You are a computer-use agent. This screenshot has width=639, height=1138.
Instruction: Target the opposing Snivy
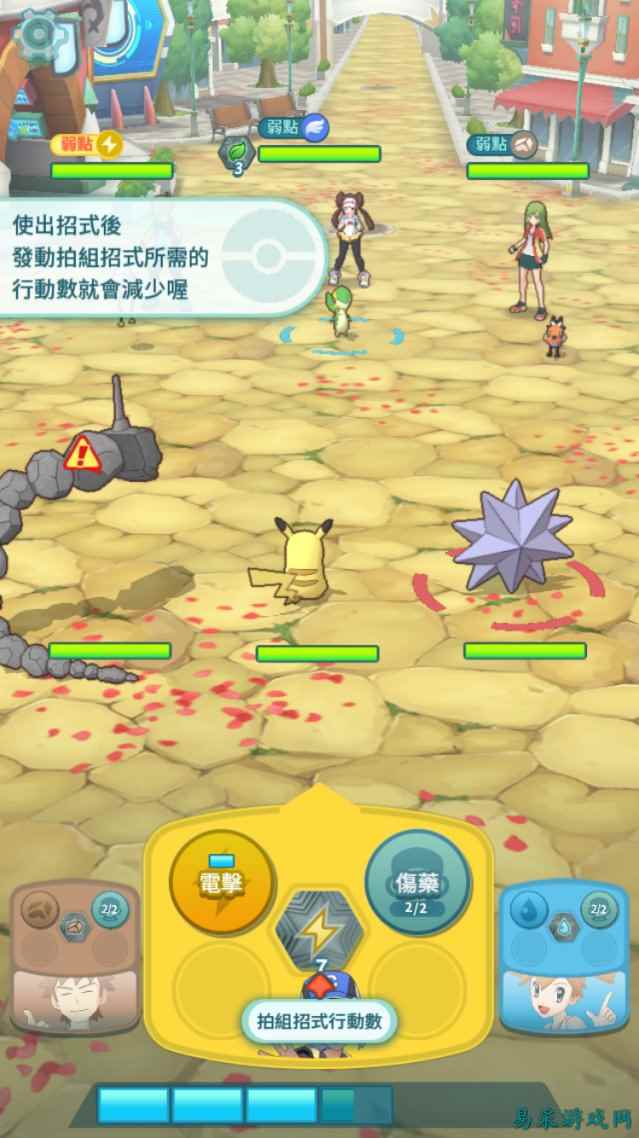343,310
